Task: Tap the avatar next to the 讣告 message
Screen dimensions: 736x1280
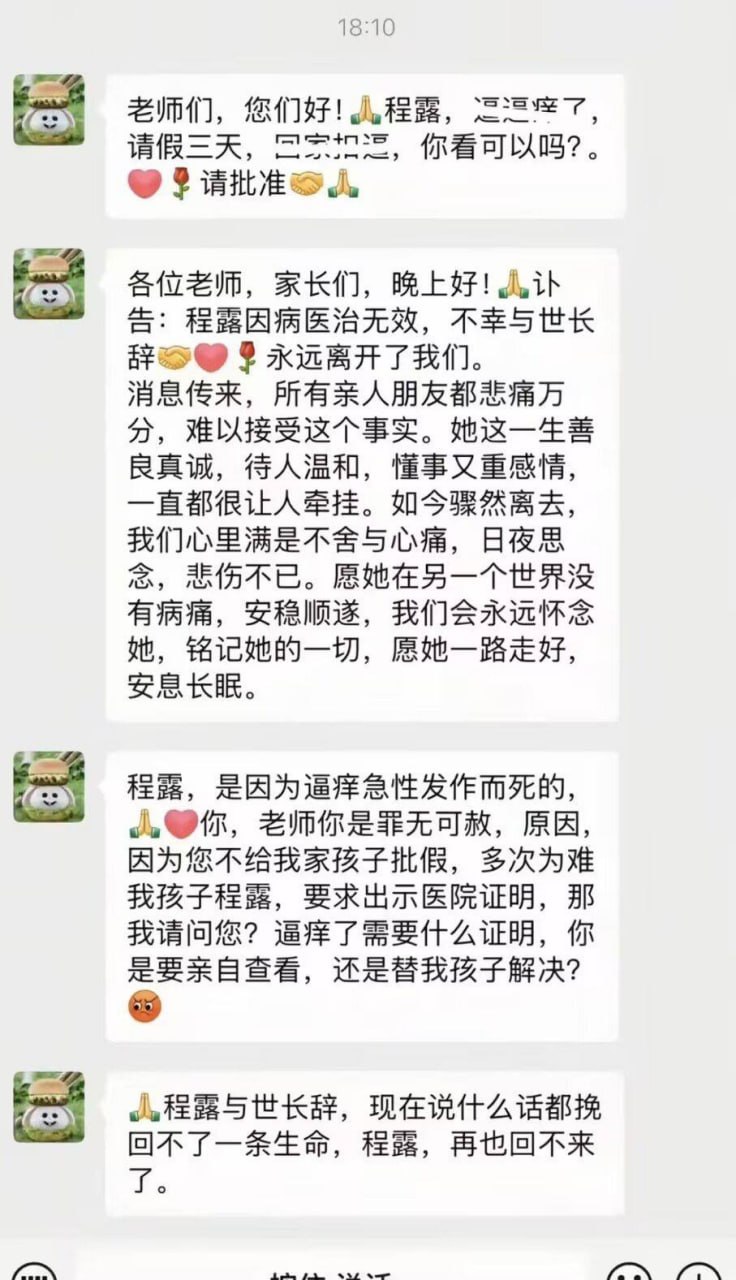Action: 49,284
